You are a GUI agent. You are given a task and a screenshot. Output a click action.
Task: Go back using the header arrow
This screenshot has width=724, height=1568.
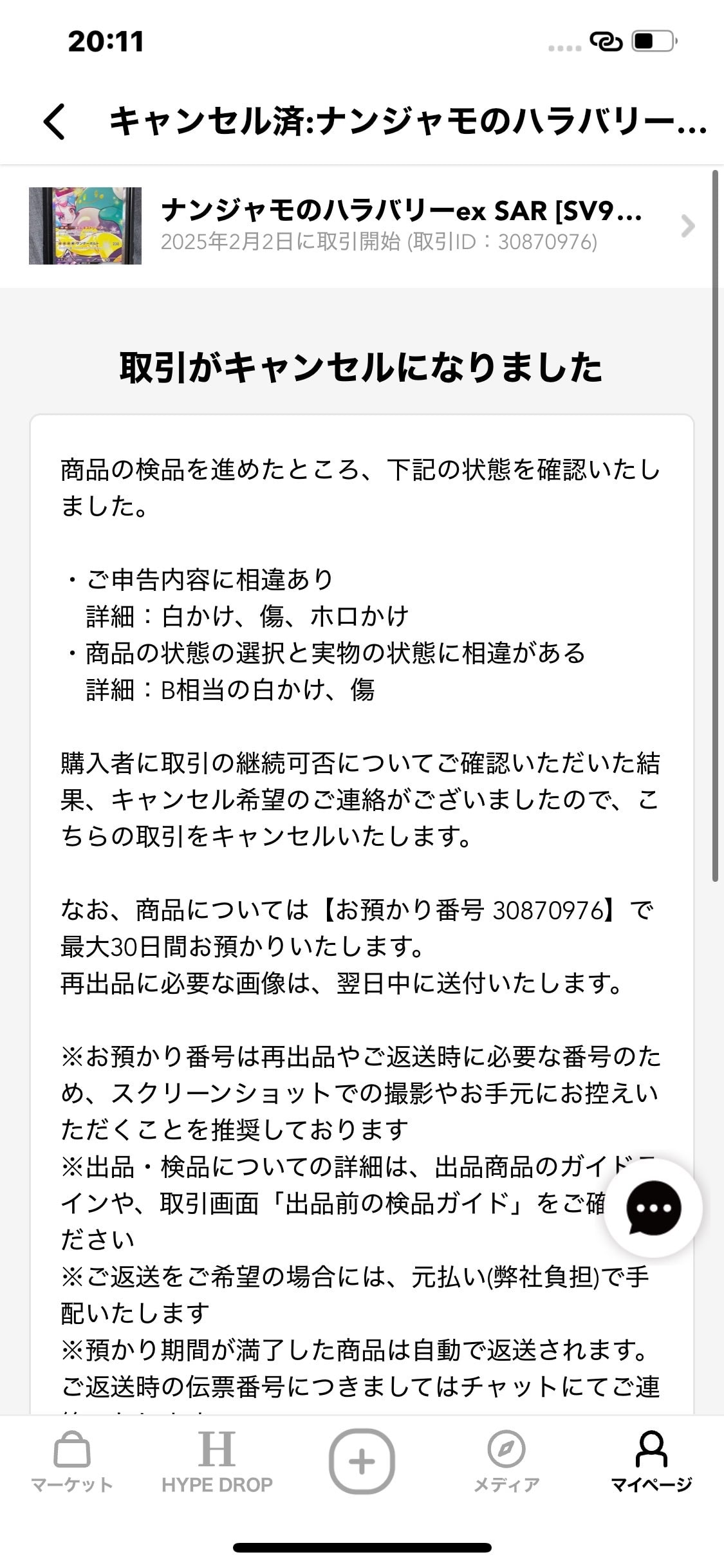[55, 122]
